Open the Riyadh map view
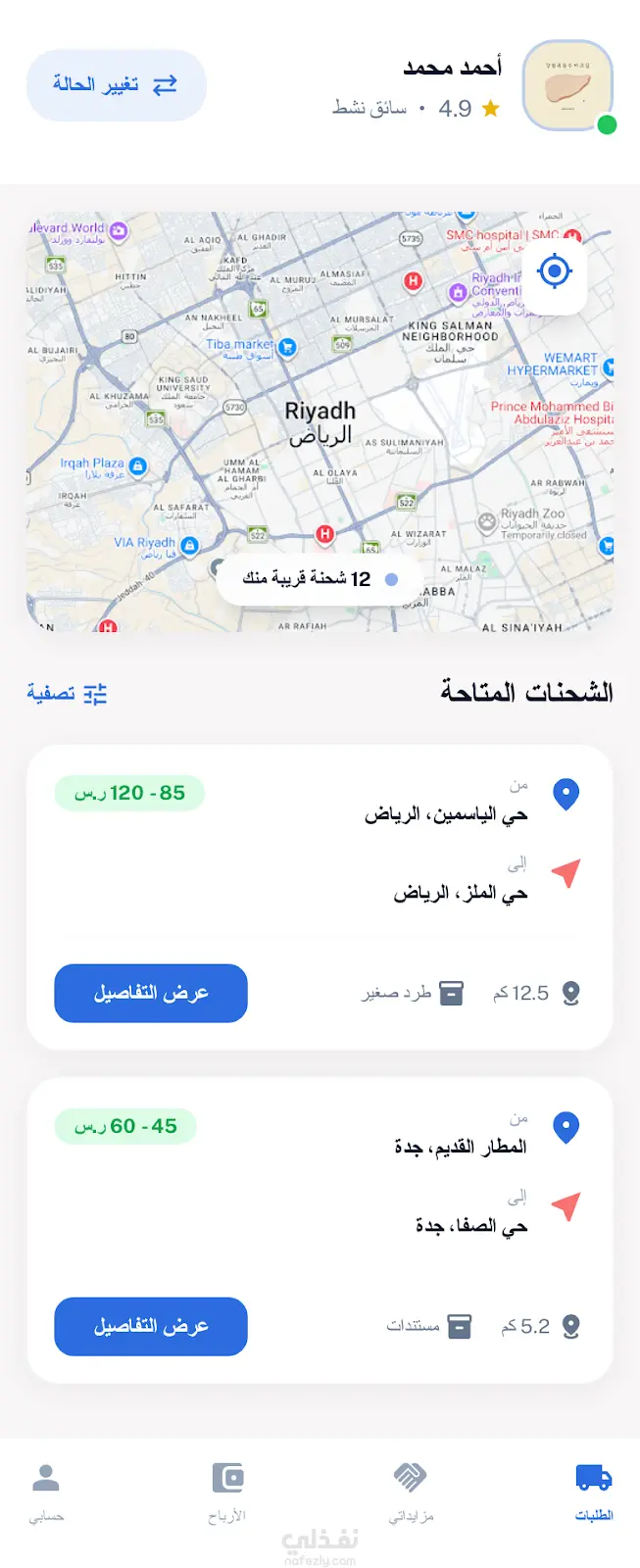 pyautogui.click(x=320, y=421)
